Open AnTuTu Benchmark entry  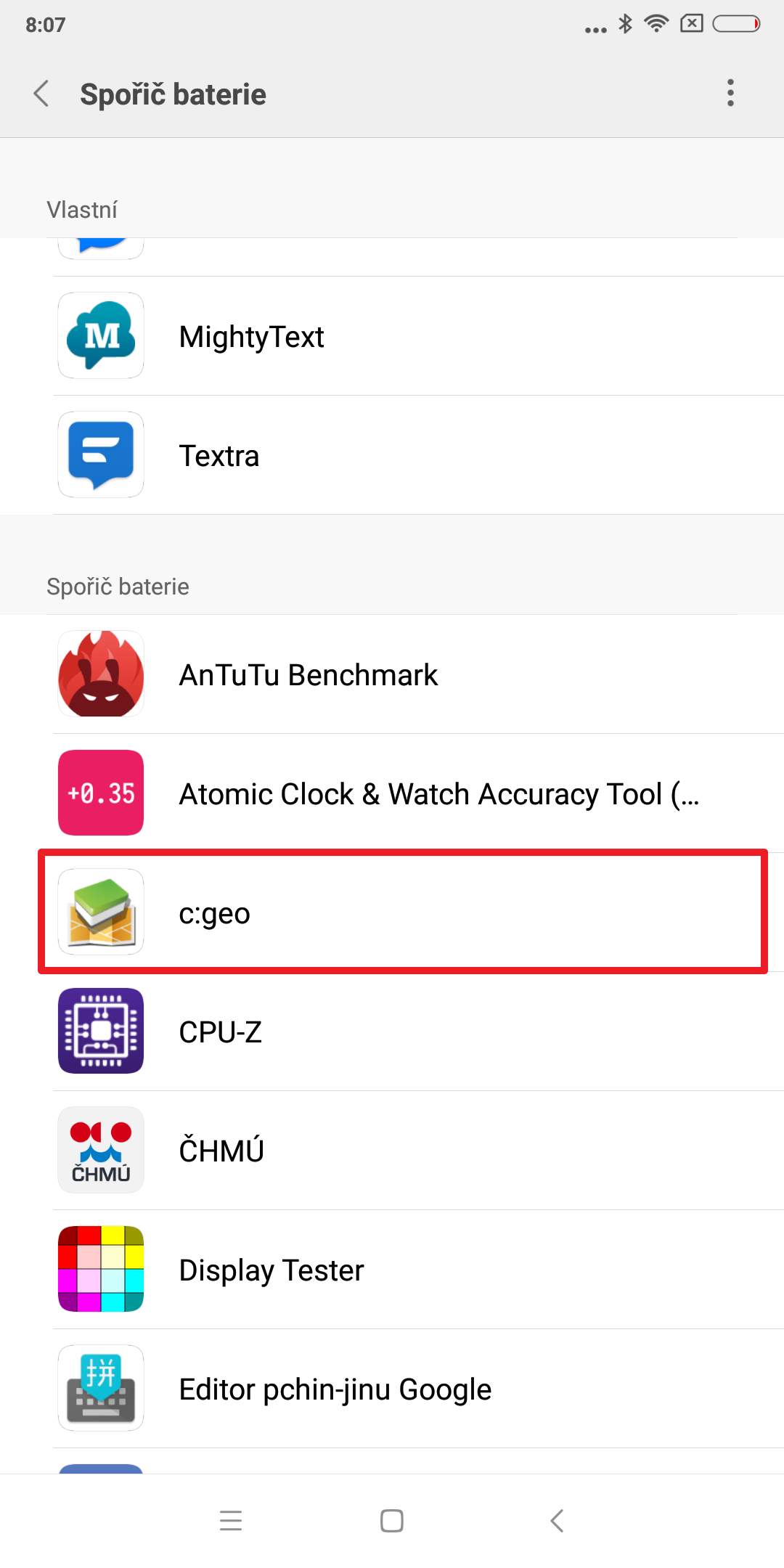[392, 674]
